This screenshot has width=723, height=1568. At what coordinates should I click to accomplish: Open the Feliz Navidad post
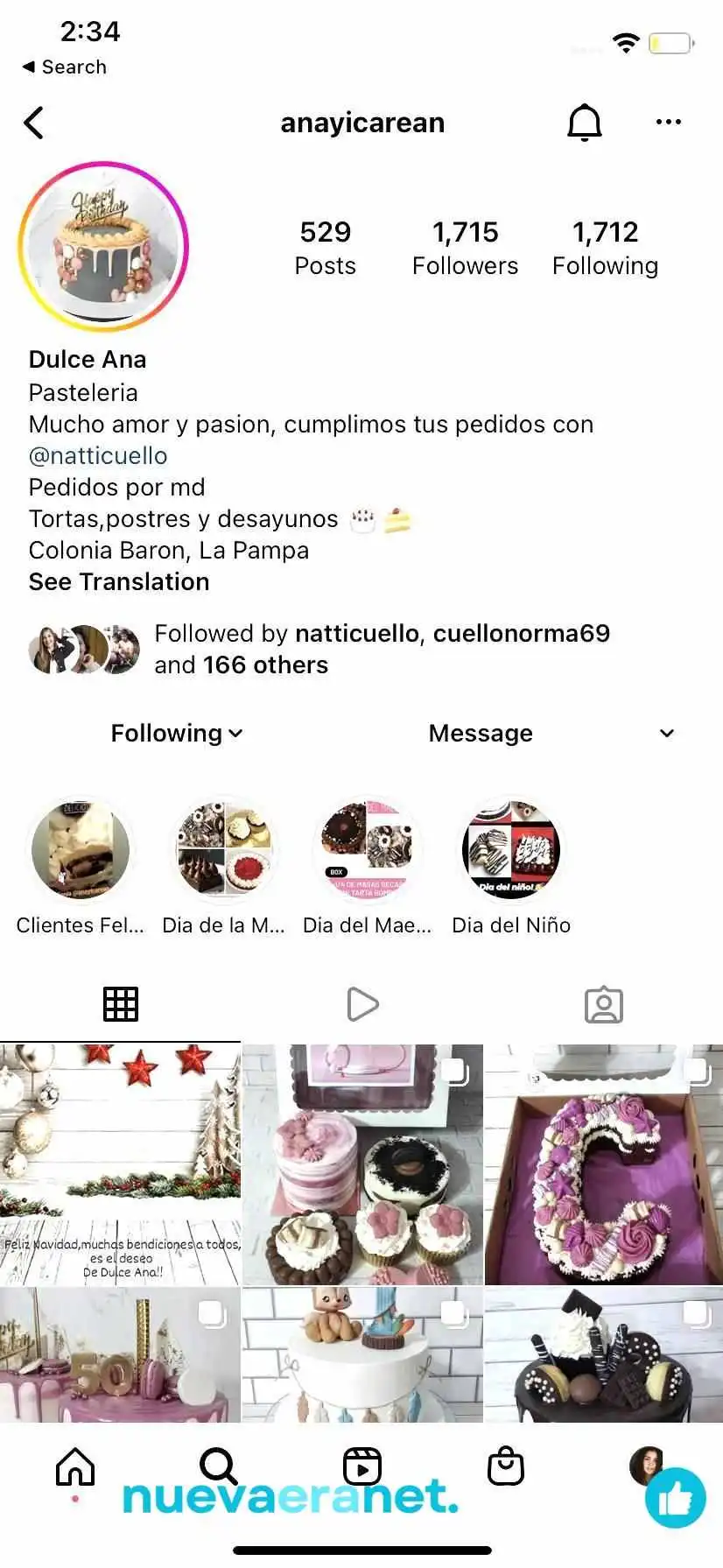[120, 1164]
